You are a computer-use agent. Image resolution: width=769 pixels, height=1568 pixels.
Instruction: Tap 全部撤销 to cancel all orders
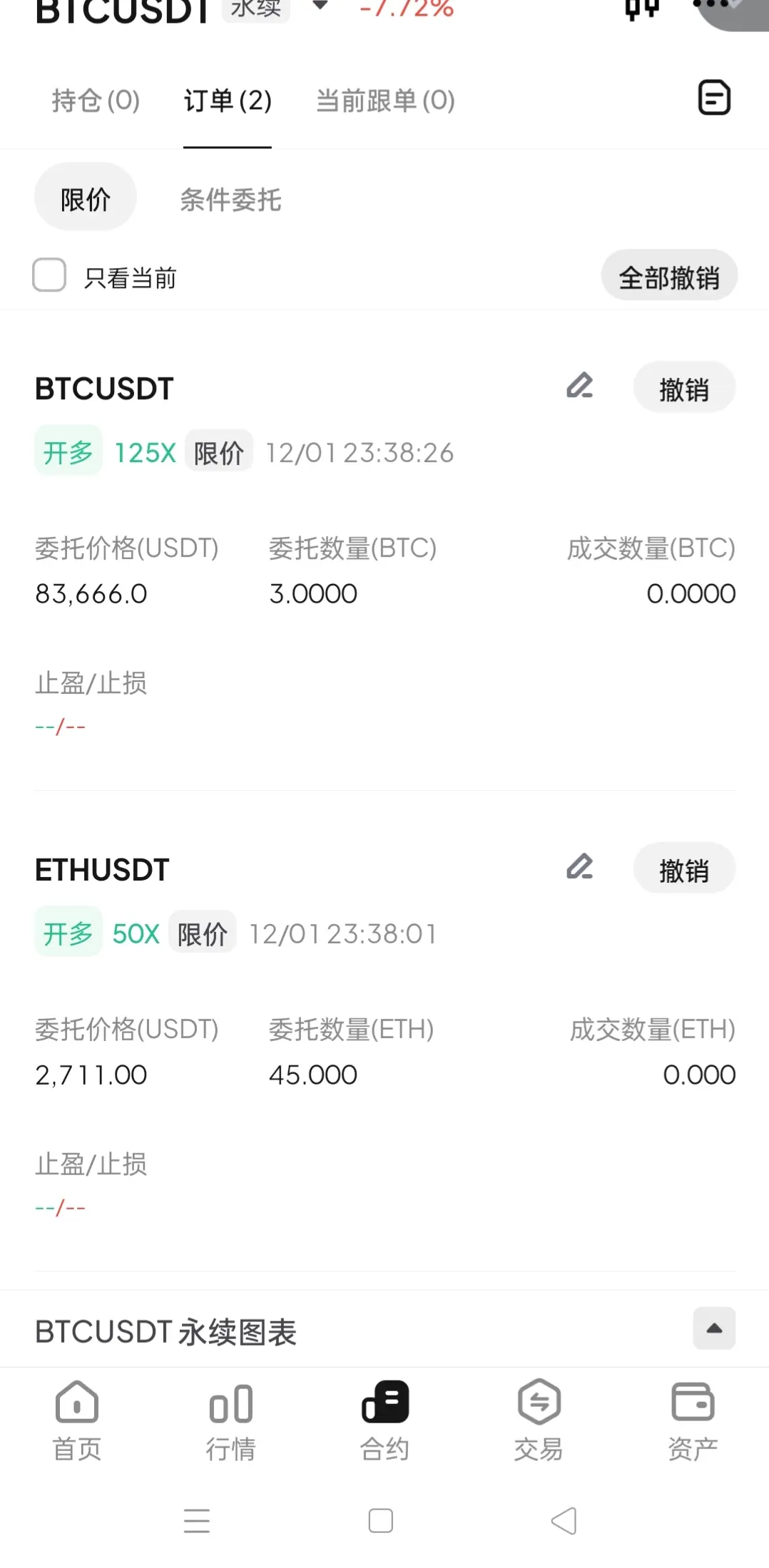pyautogui.click(x=668, y=277)
